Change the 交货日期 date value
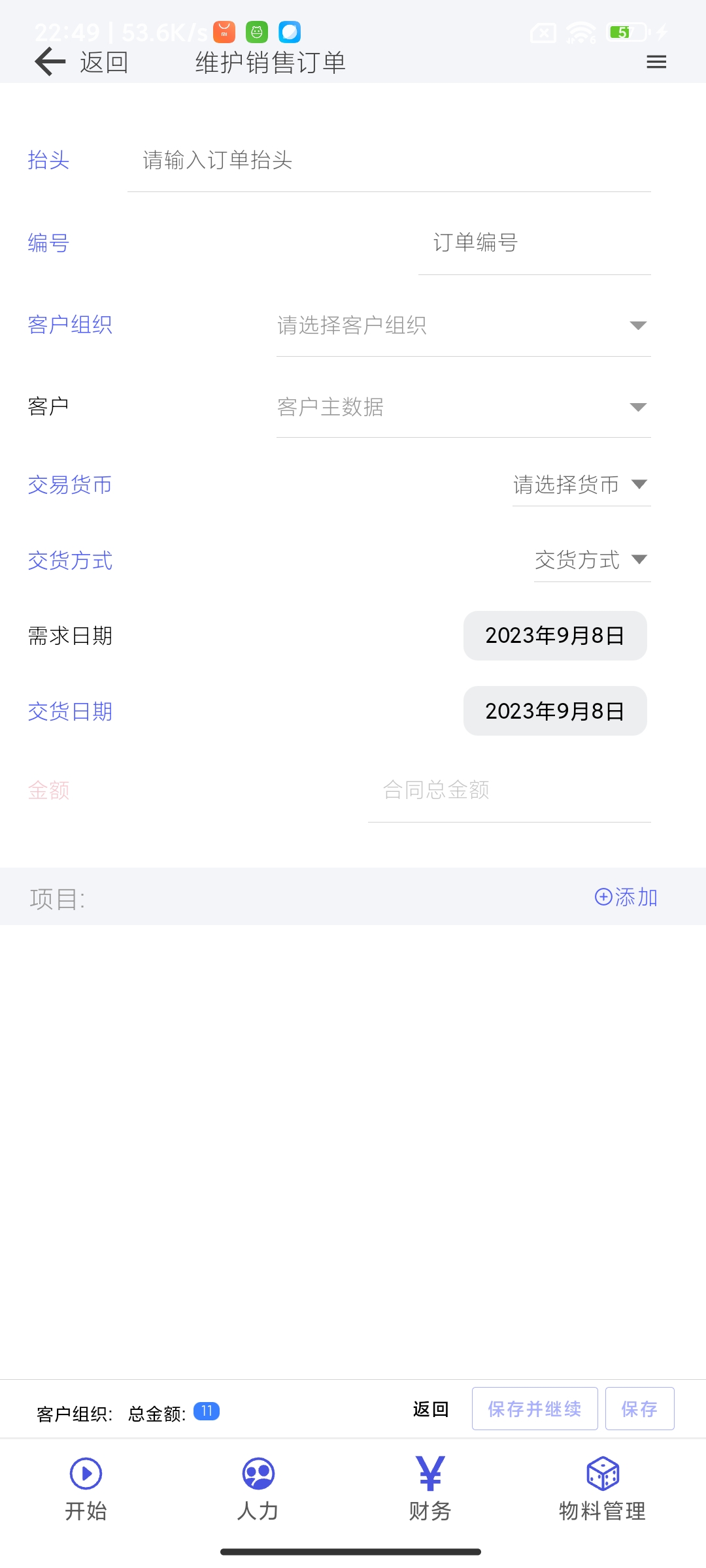This screenshot has width=706, height=1568. coord(555,711)
